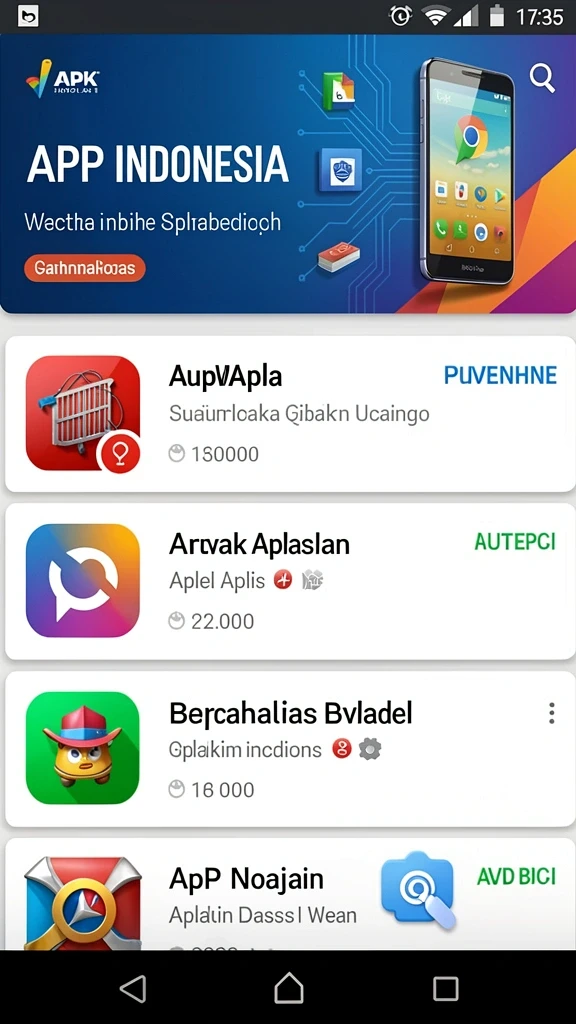576x1024 pixels.
Task: Open the AupVApla app card
Action: [x=290, y=414]
